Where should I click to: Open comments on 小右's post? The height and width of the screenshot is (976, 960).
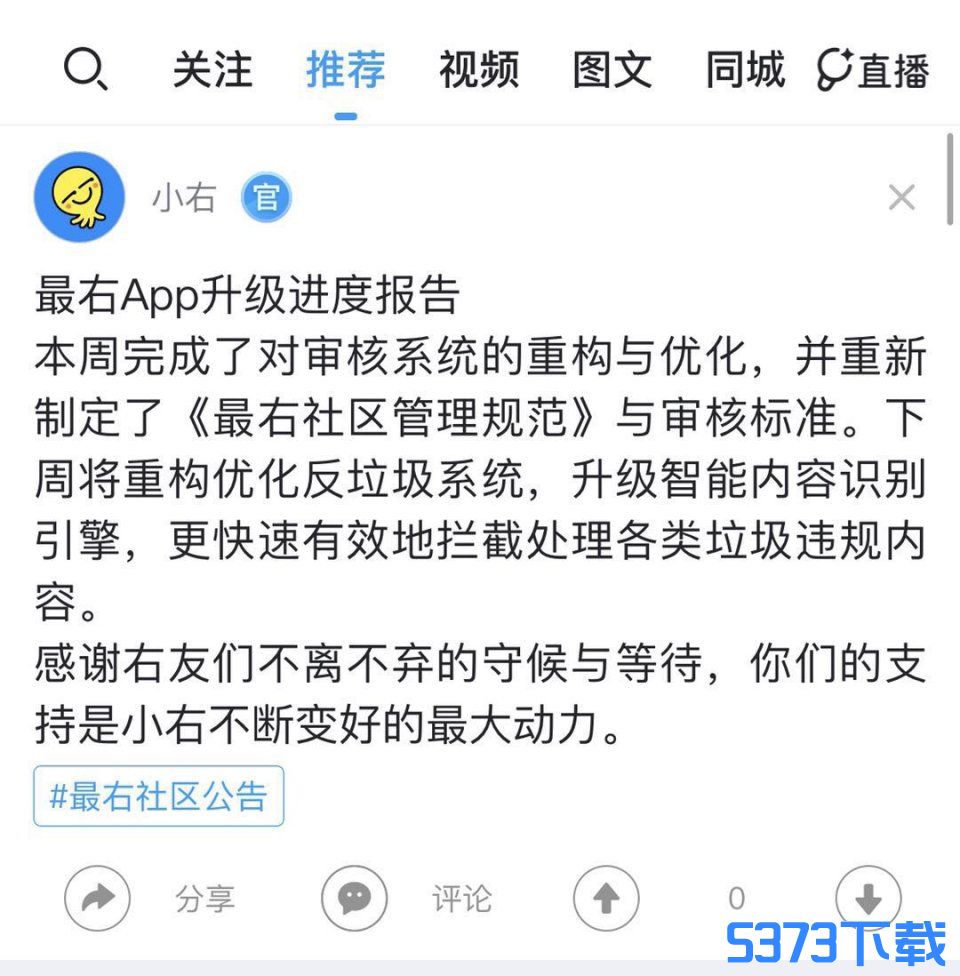(x=354, y=898)
